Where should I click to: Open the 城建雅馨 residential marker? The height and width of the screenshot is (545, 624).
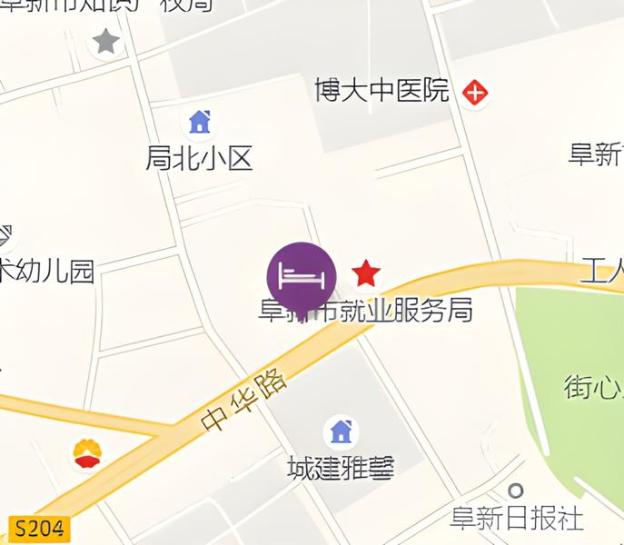[x=342, y=432]
